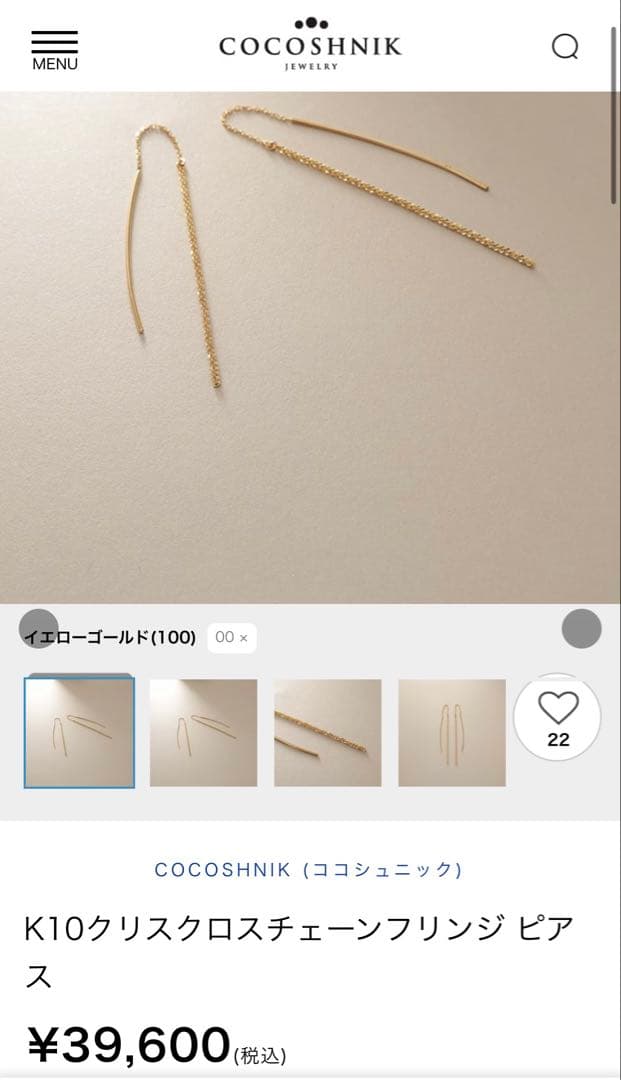This screenshot has height=1080, width=621.
Task: Go to COCOSHNIK homepage via logo
Action: [x=310, y=45]
